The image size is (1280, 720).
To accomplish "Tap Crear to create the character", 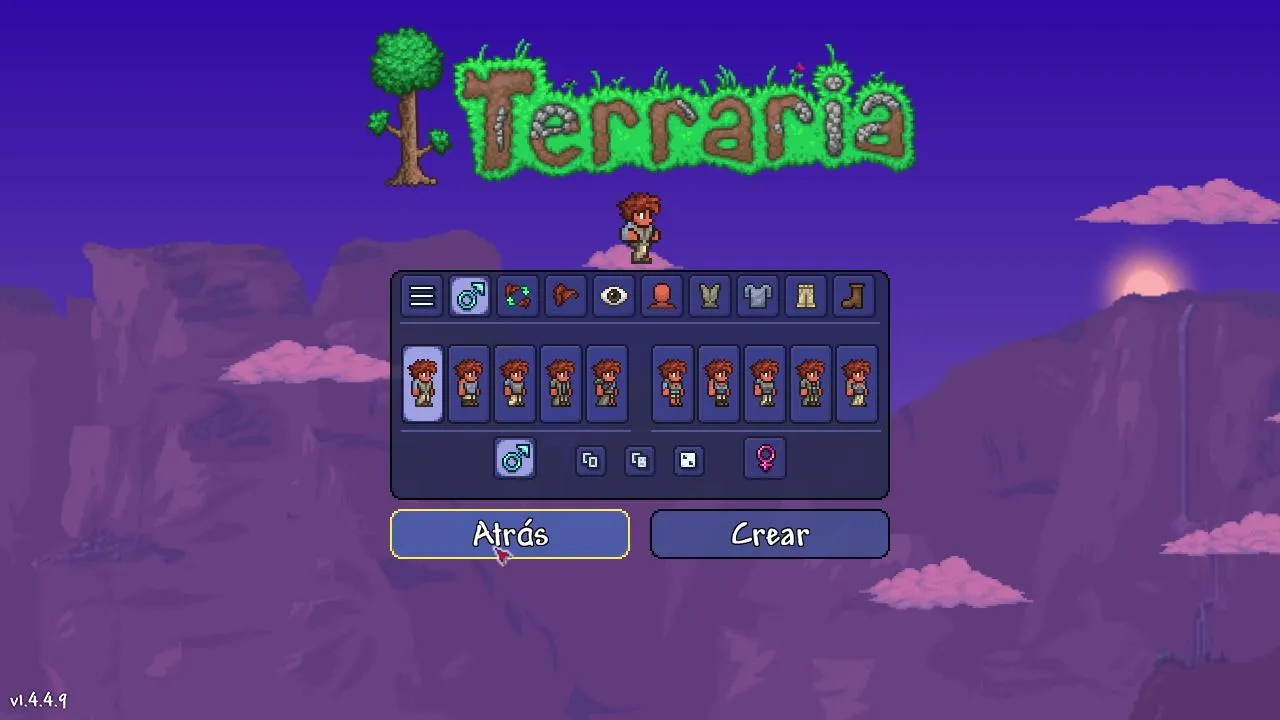I will [769, 535].
